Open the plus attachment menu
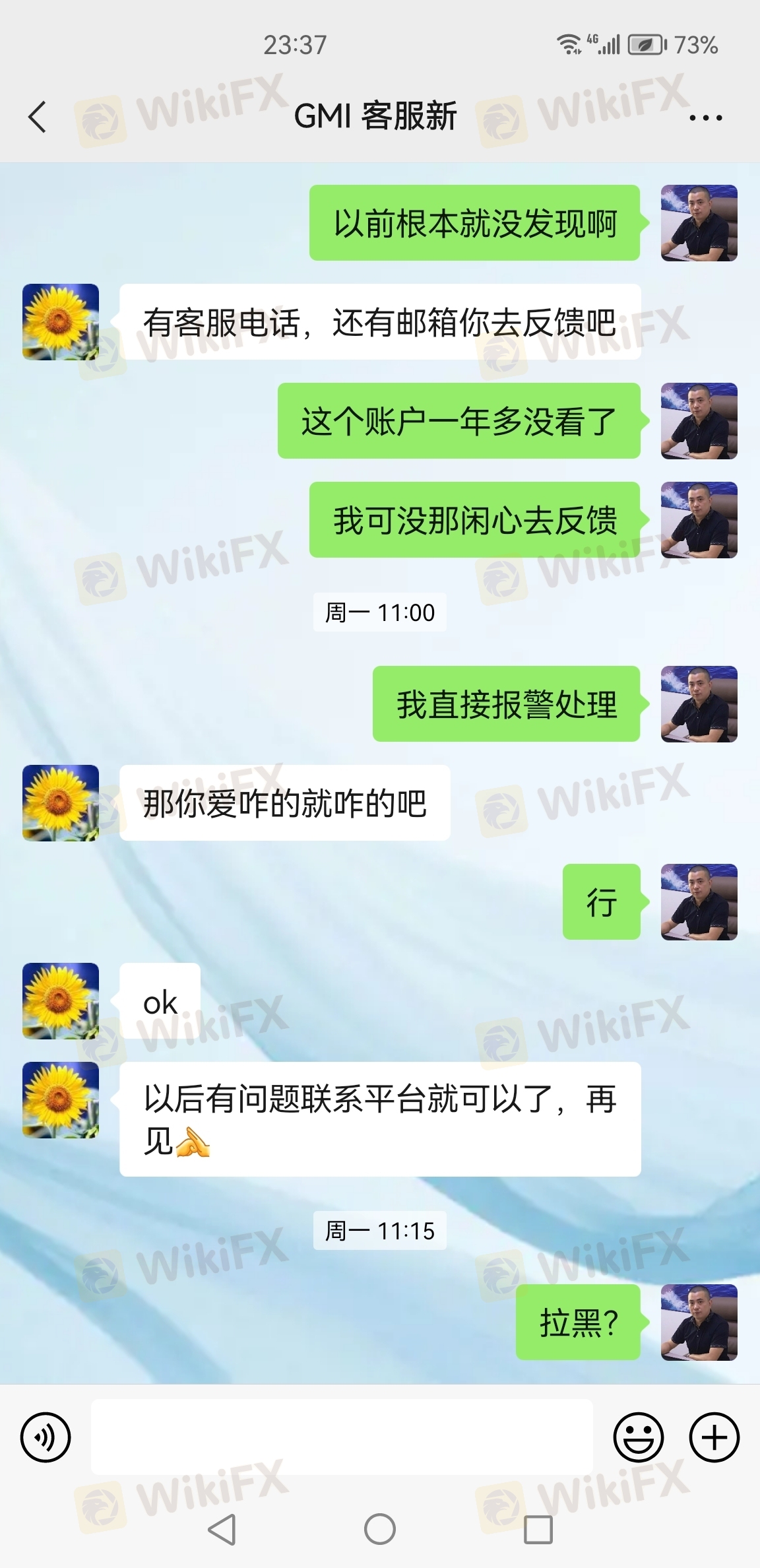The image size is (760, 1568). click(x=714, y=1437)
